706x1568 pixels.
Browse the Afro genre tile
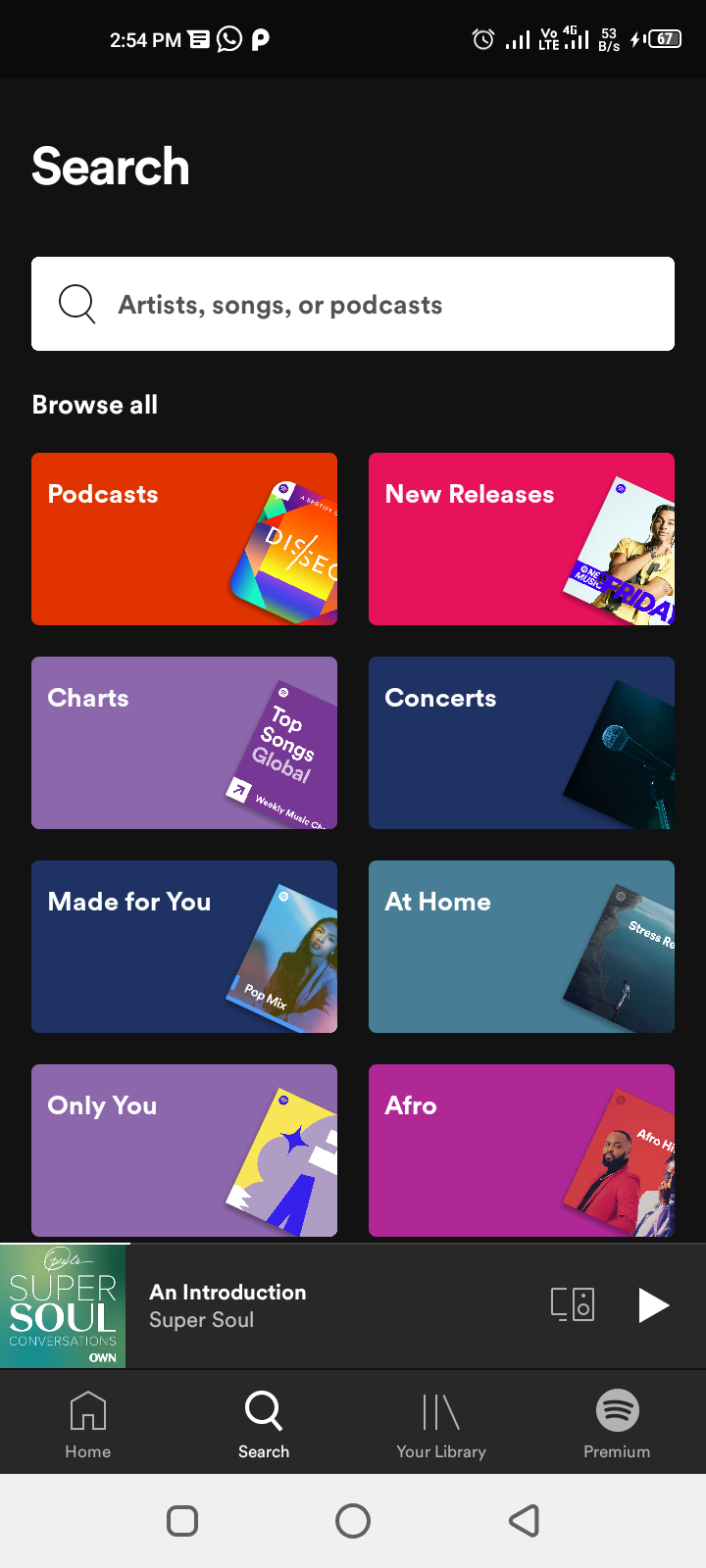point(522,1151)
